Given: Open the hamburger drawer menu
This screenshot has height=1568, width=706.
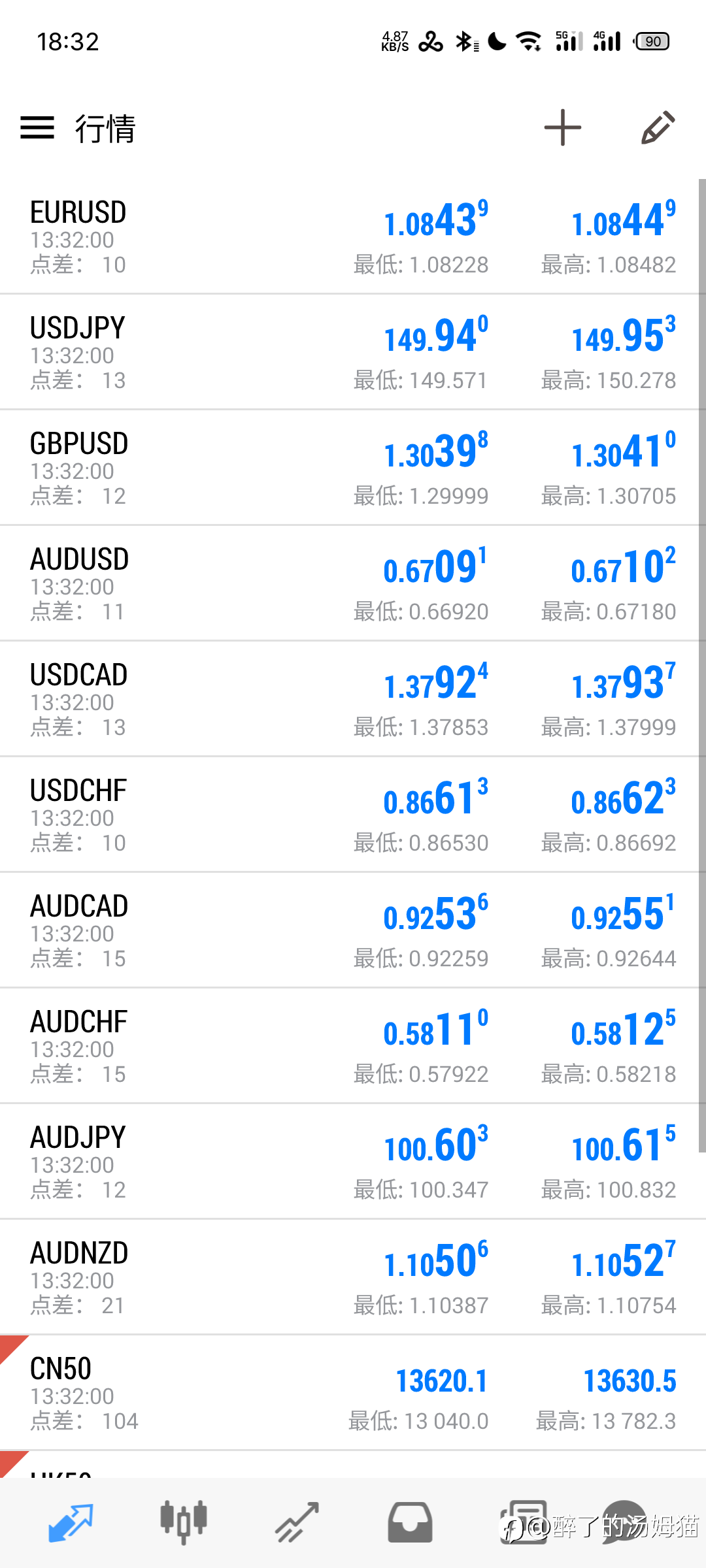Looking at the screenshot, I should 37,127.
